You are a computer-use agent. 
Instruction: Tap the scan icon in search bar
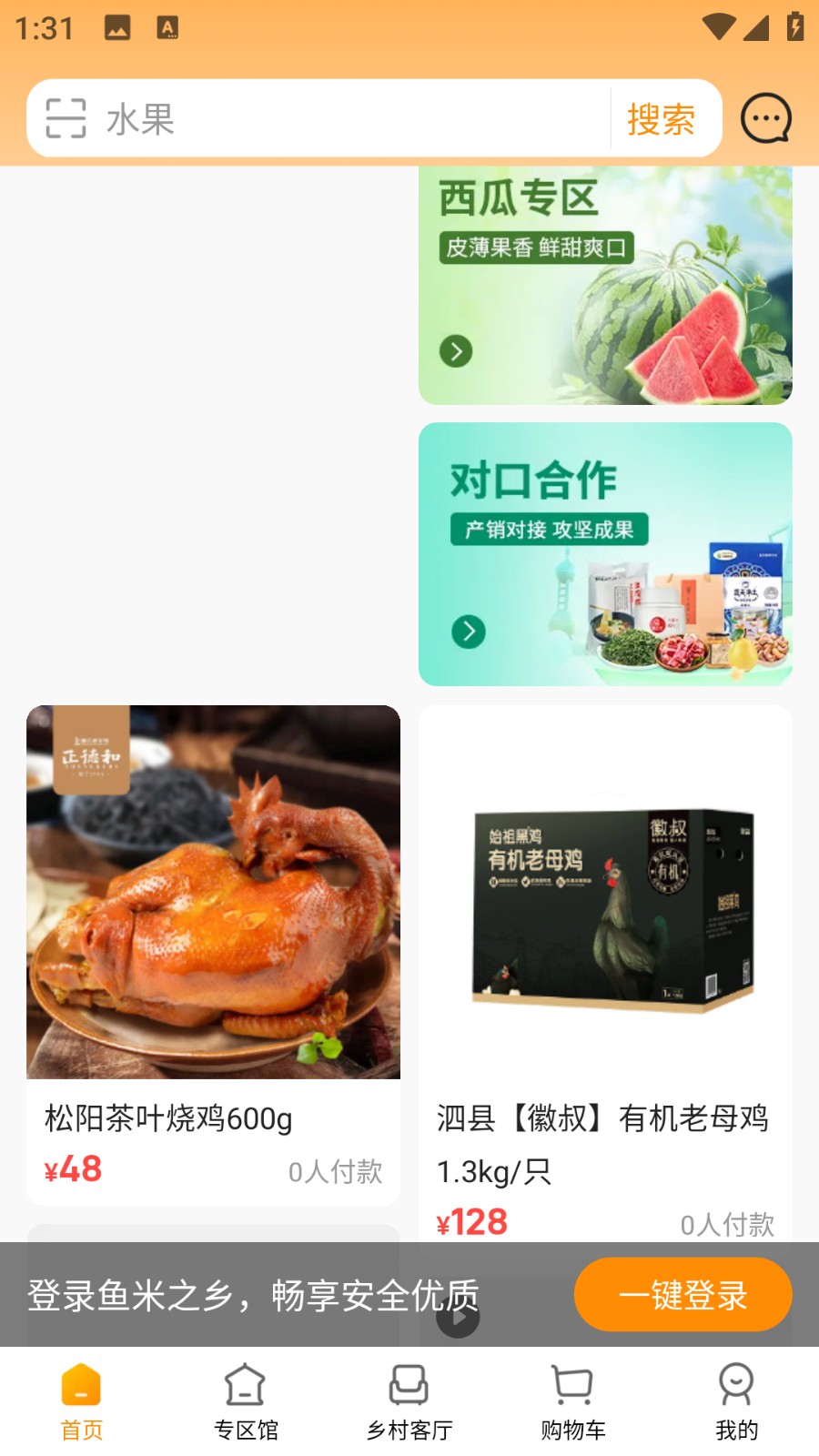tap(66, 118)
